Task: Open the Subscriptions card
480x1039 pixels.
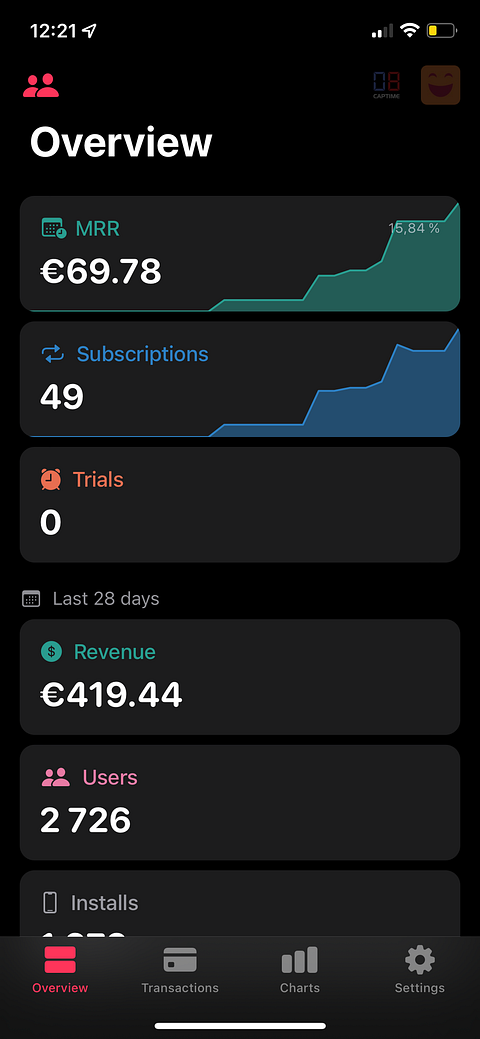Action: click(x=240, y=379)
